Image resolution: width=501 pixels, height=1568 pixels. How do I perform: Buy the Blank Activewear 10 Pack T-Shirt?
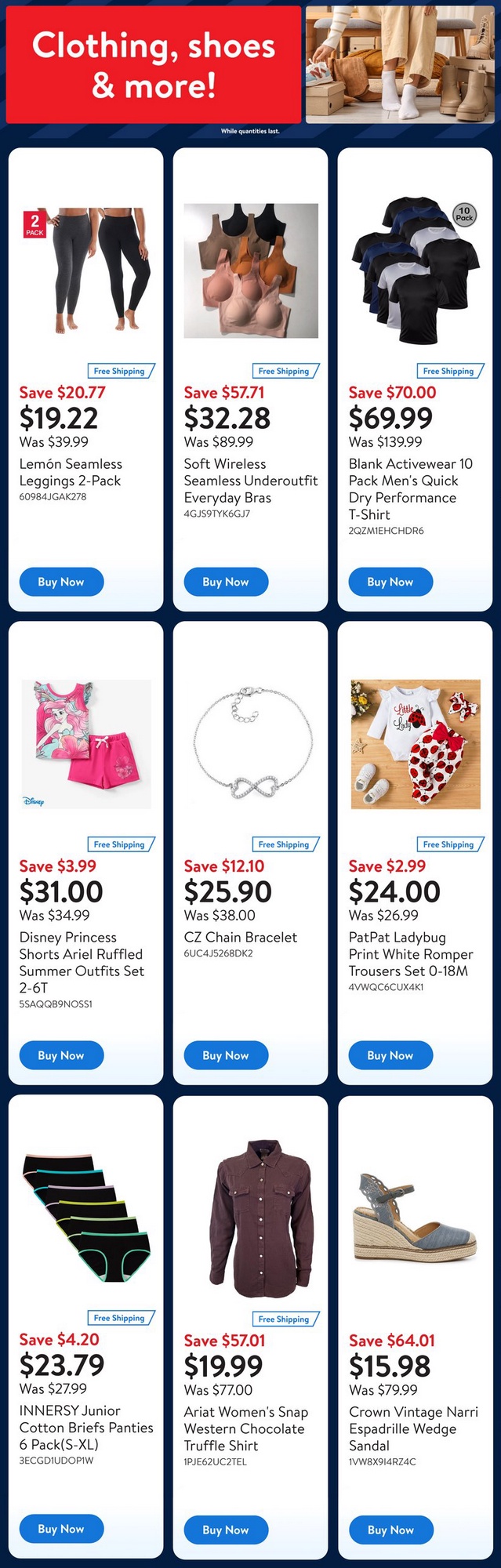click(390, 582)
